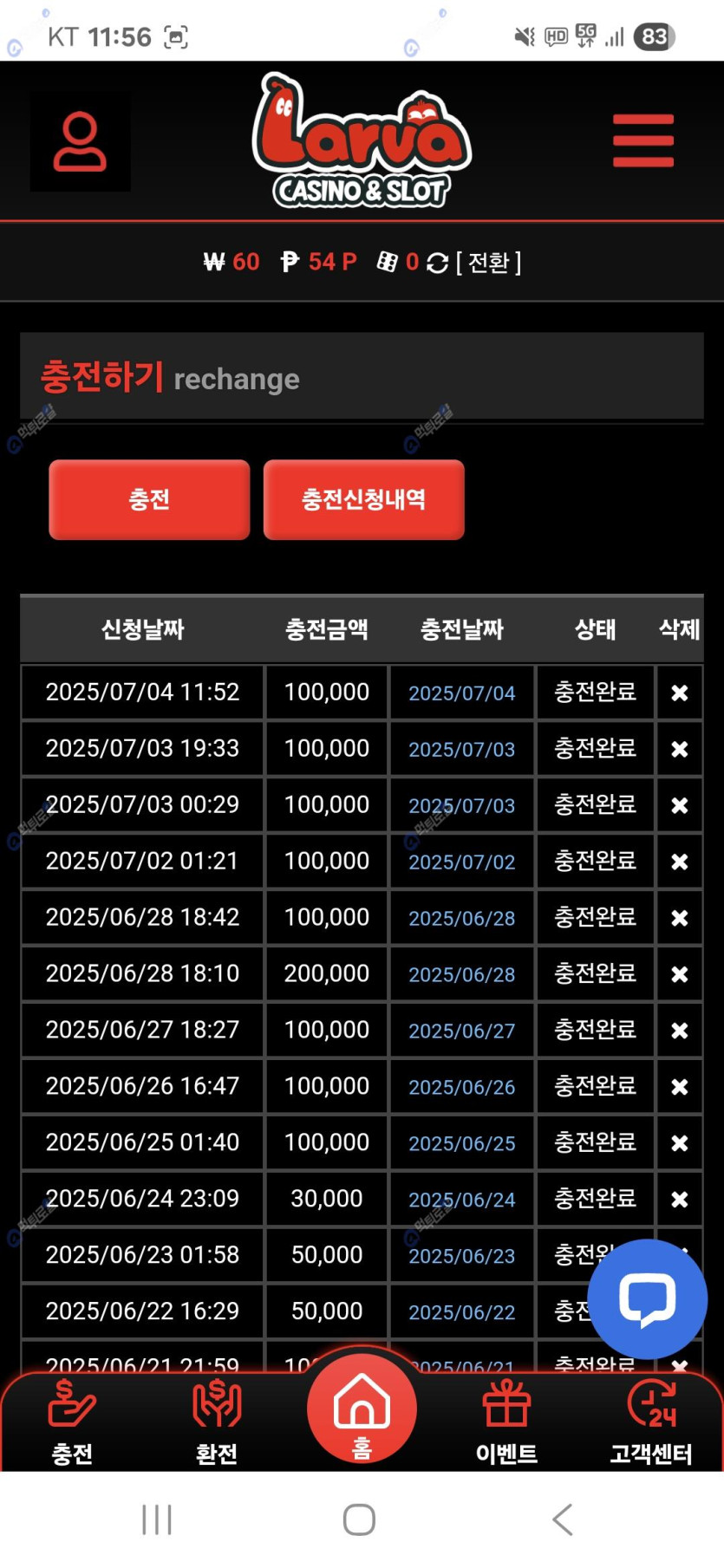The height and width of the screenshot is (1568, 724).
Task: Open the live chat bubble
Action: click(647, 1298)
